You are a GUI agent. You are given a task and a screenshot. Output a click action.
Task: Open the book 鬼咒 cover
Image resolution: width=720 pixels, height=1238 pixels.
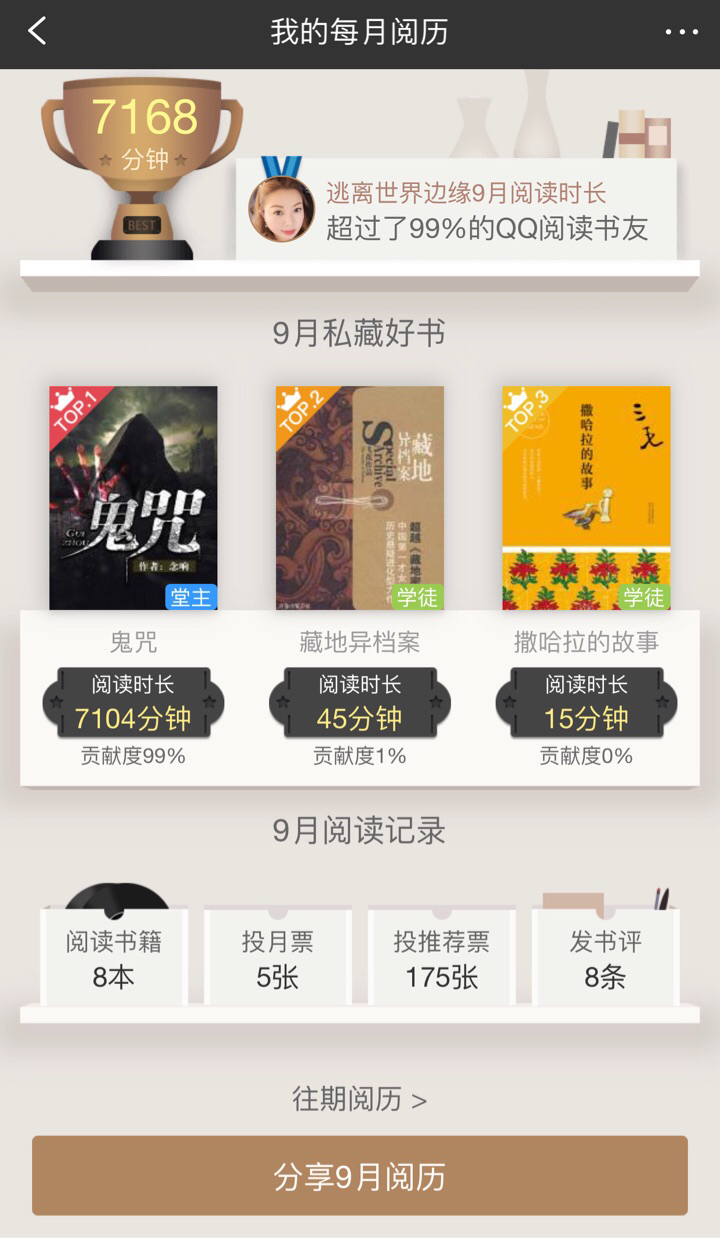(133, 498)
